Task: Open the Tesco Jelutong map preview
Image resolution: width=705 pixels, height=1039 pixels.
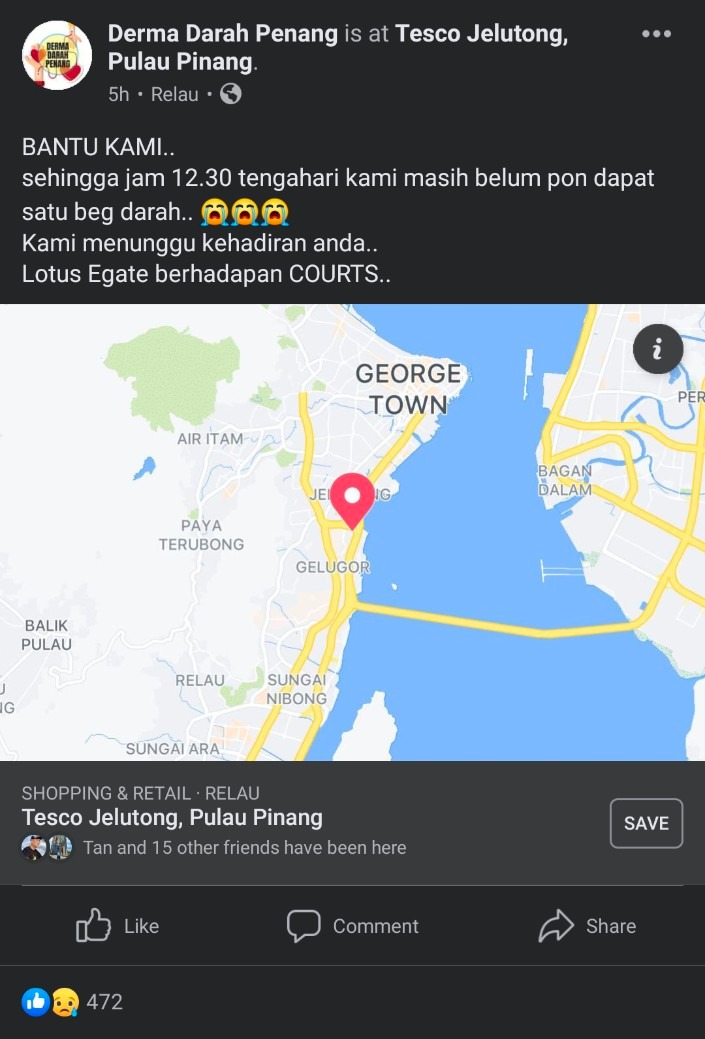Action: (x=352, y=560)
